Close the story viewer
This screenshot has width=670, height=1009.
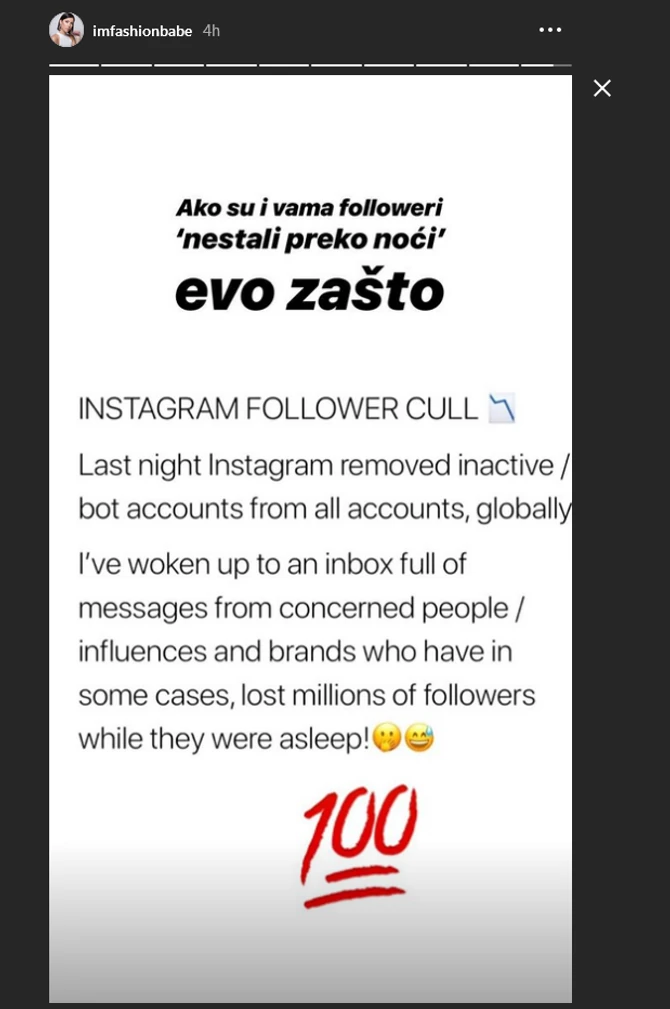coord(602,88)
